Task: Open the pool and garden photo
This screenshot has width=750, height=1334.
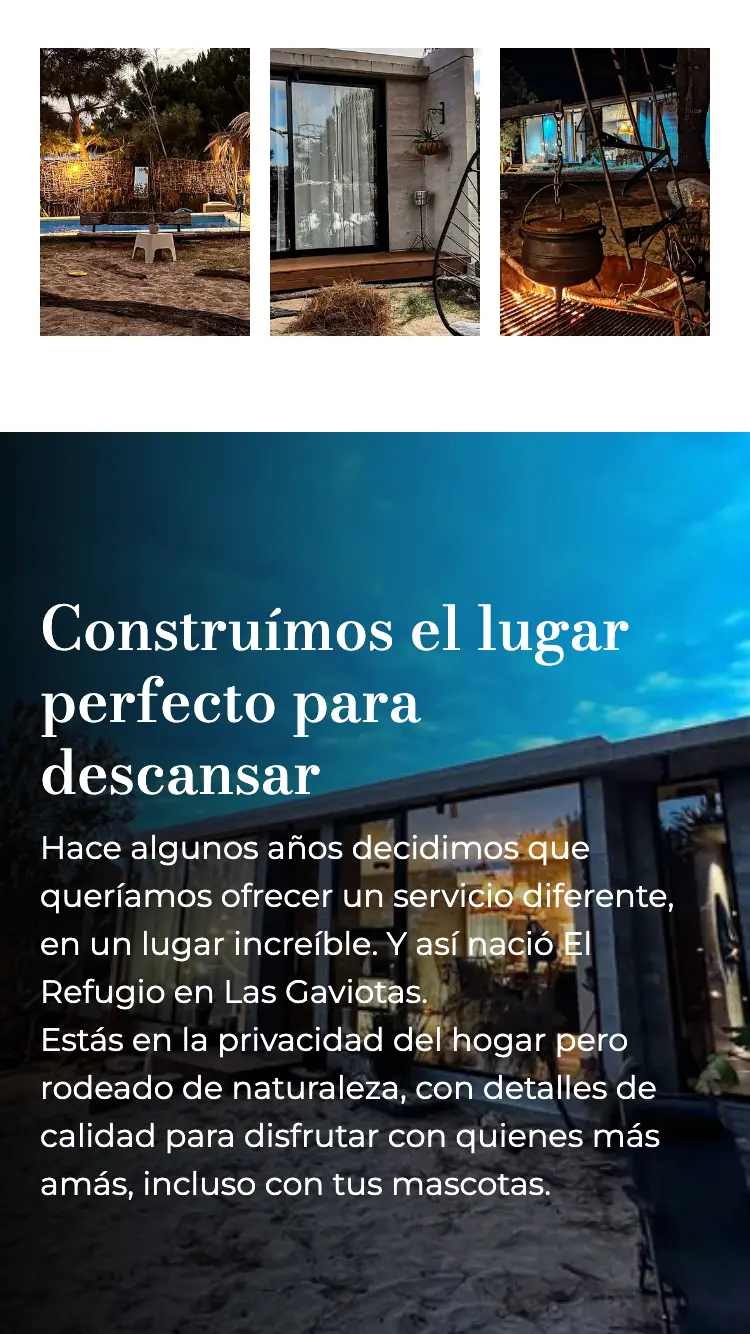Action: [145, 192]
